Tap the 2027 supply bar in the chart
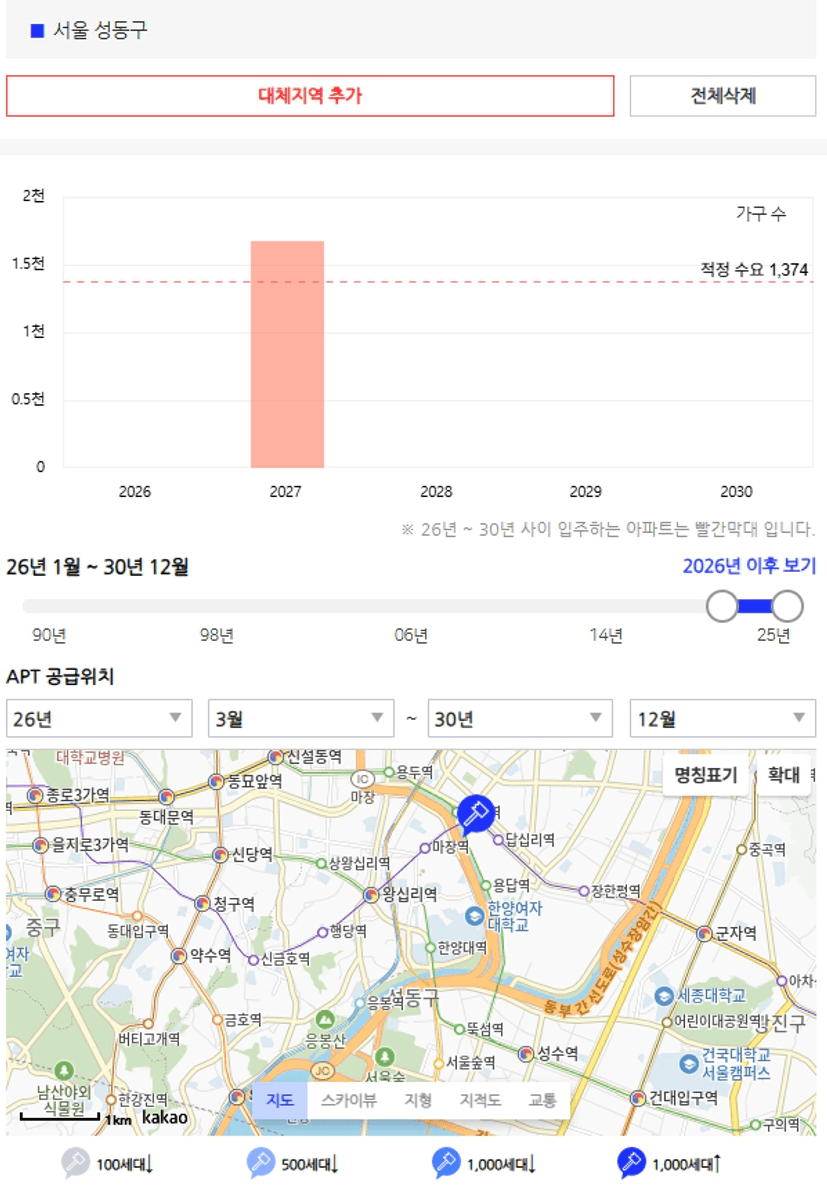This screenshot has width=827, height=1196. point(288,354)
